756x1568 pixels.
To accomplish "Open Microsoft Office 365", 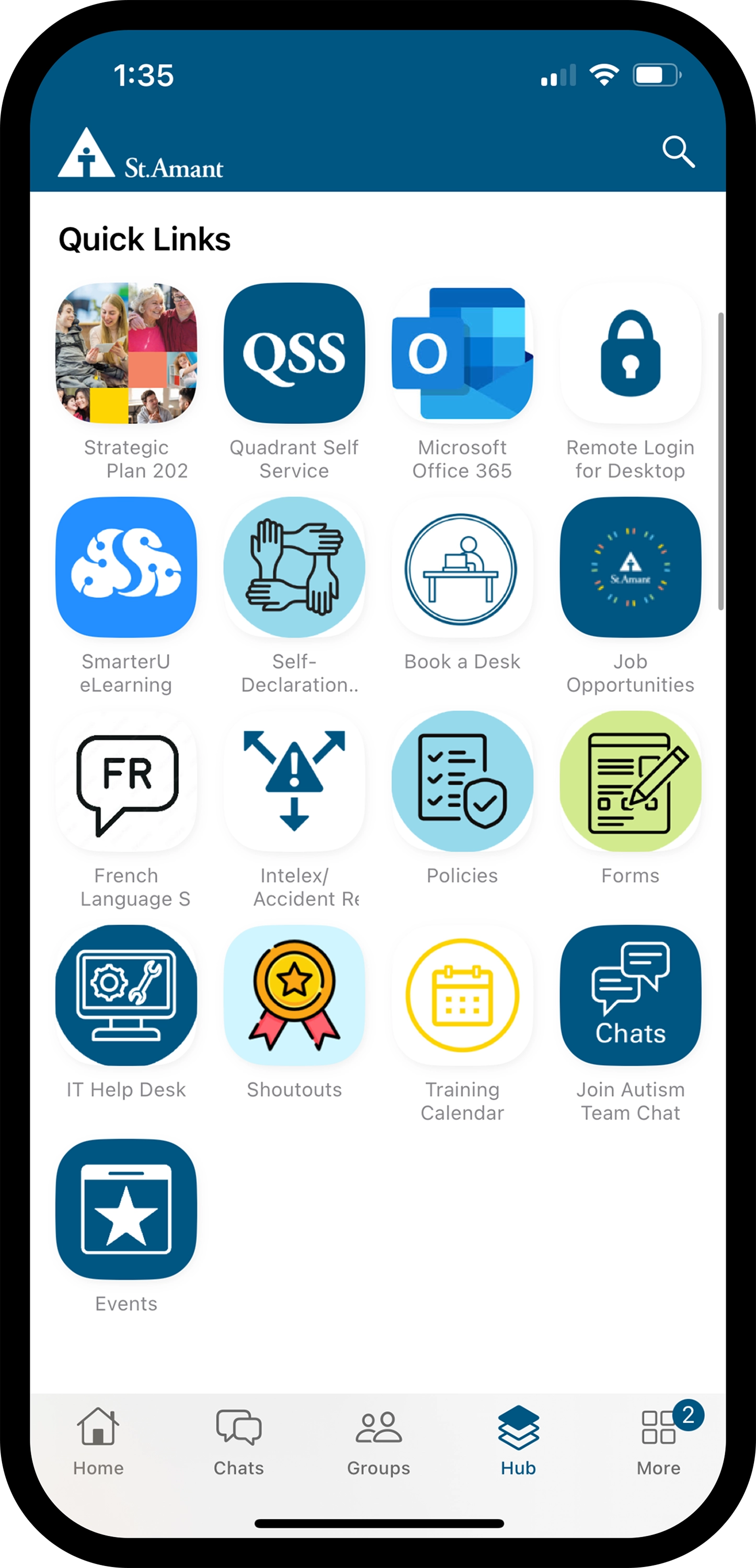I will tap(462, 353).
